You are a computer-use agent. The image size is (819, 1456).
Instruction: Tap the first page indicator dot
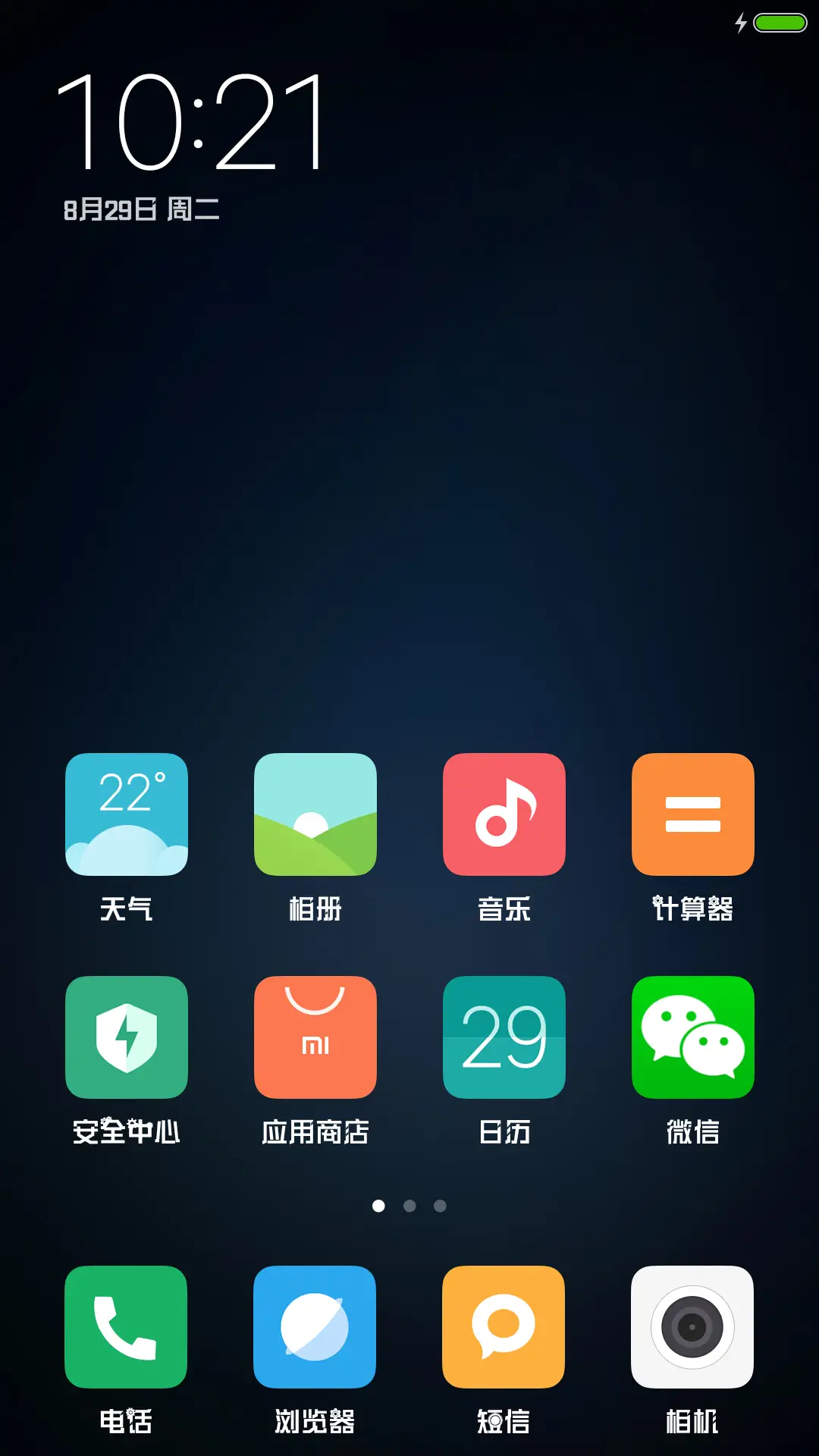pos(378,1204)
